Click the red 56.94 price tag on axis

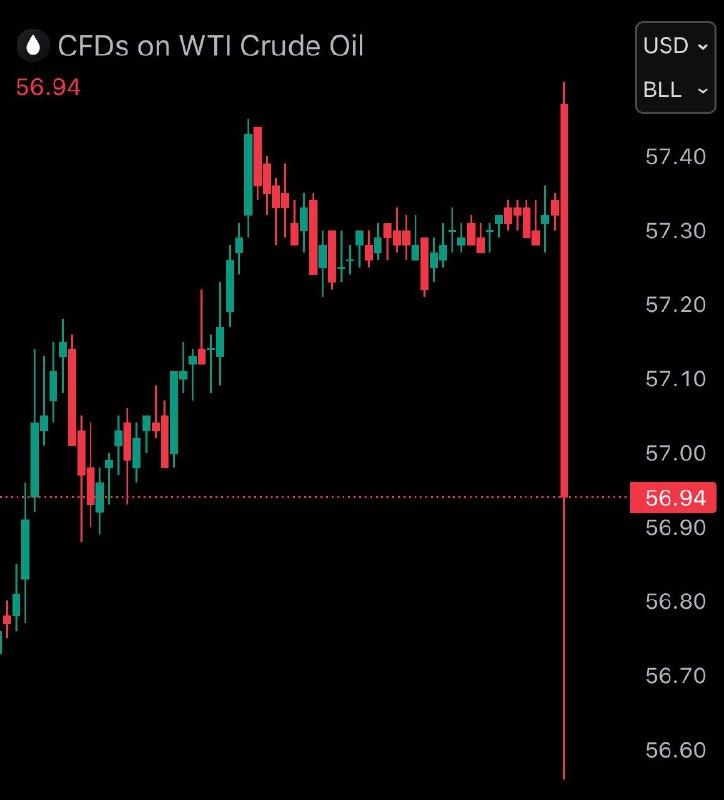672,497
